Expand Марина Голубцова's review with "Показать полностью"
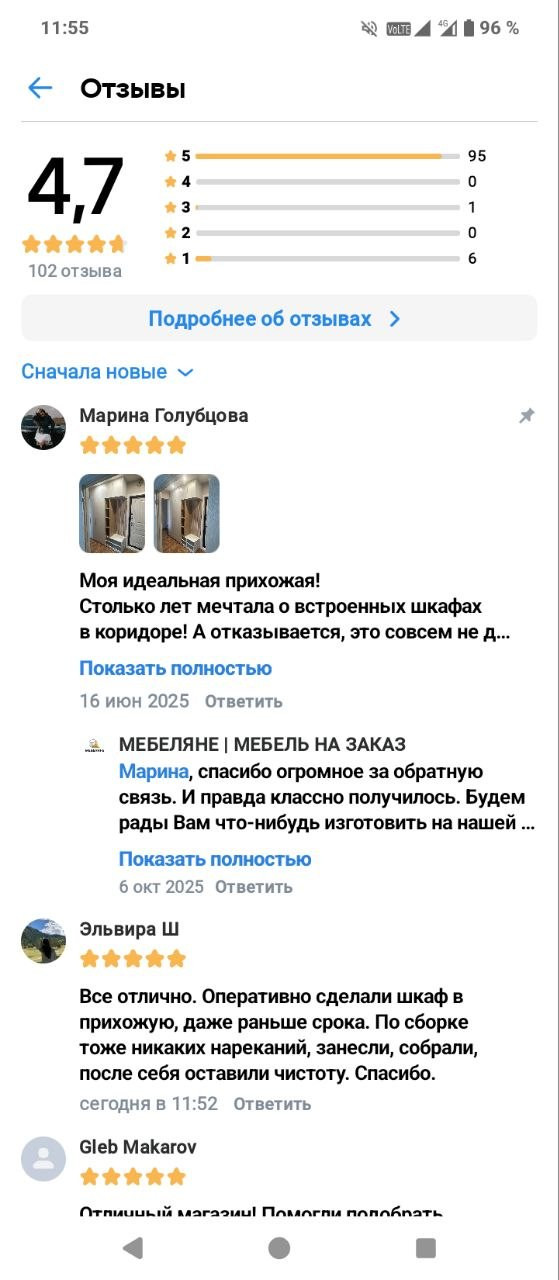Image resolution: width=559 pixels, height=1280 pixels. (175, 668)
